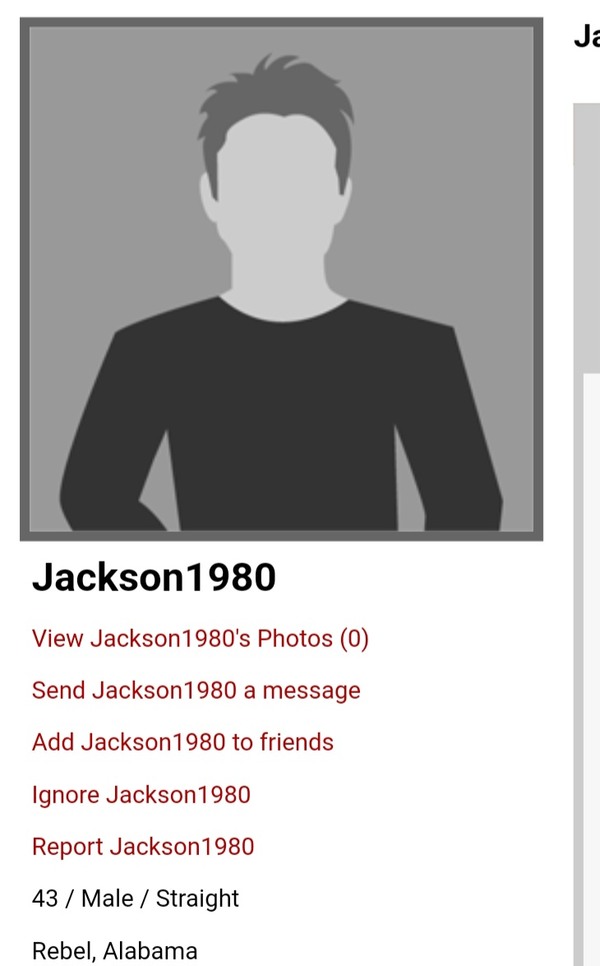Send Jackson1980 a message
This screenshot has height=966, width=600.
click(x=196, y=691)
